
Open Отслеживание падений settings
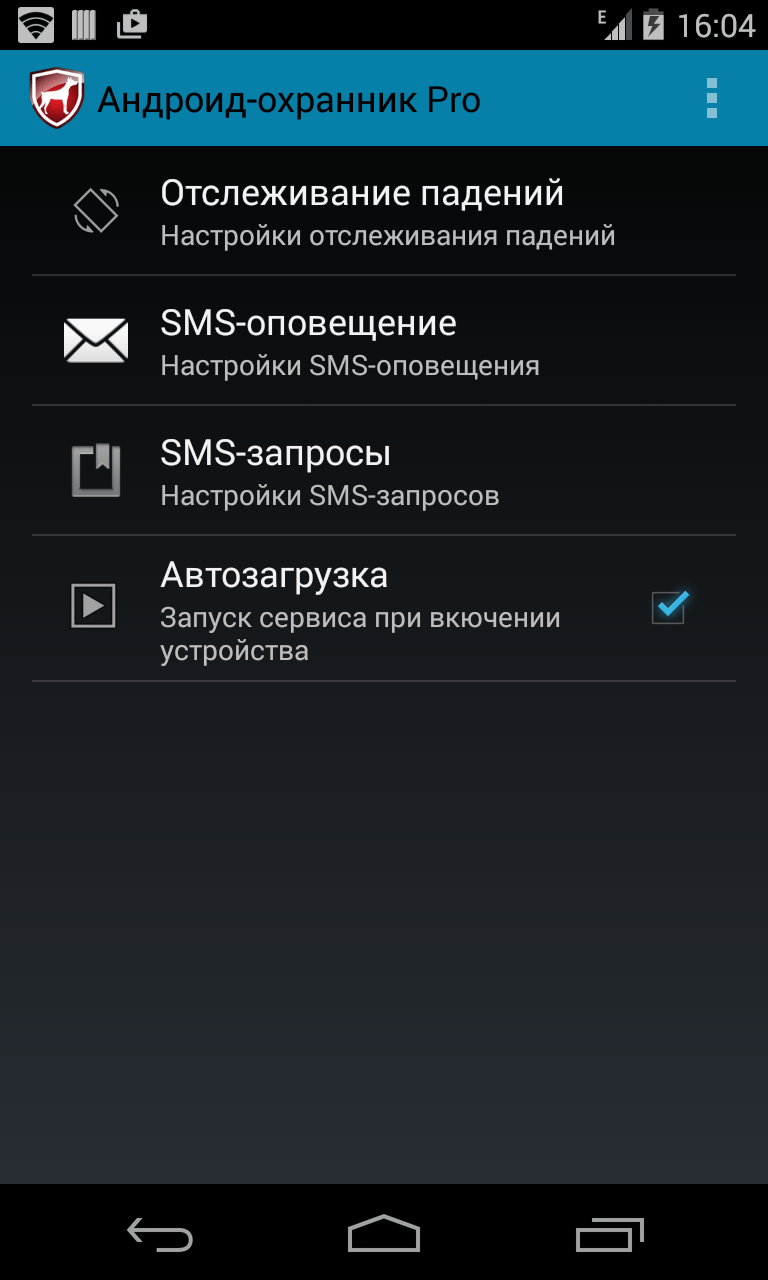[384, 211]
